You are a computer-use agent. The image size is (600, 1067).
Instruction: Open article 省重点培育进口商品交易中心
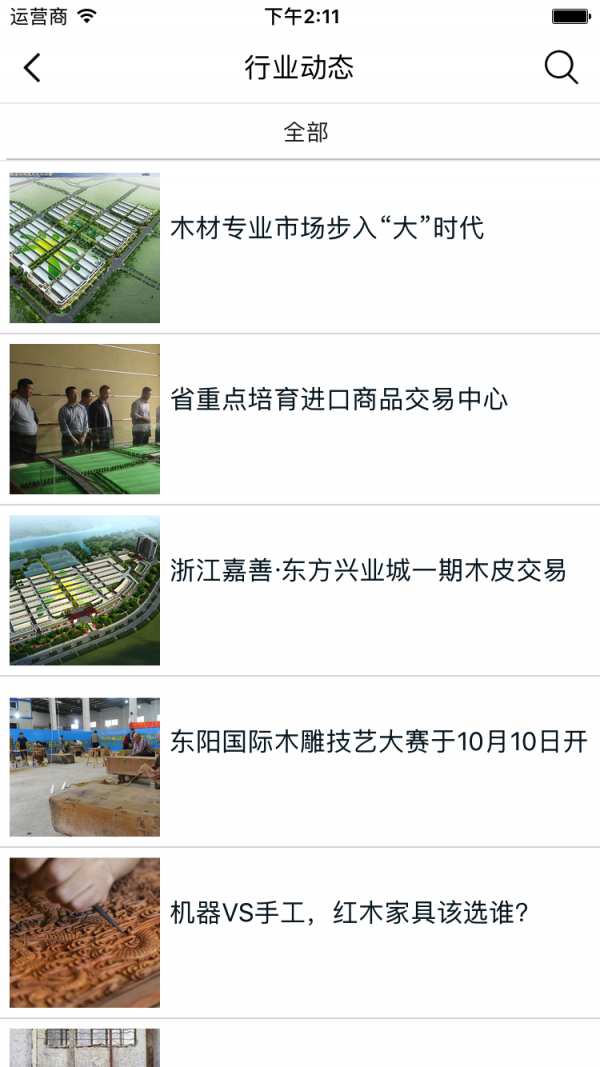[x=300, y=419]
